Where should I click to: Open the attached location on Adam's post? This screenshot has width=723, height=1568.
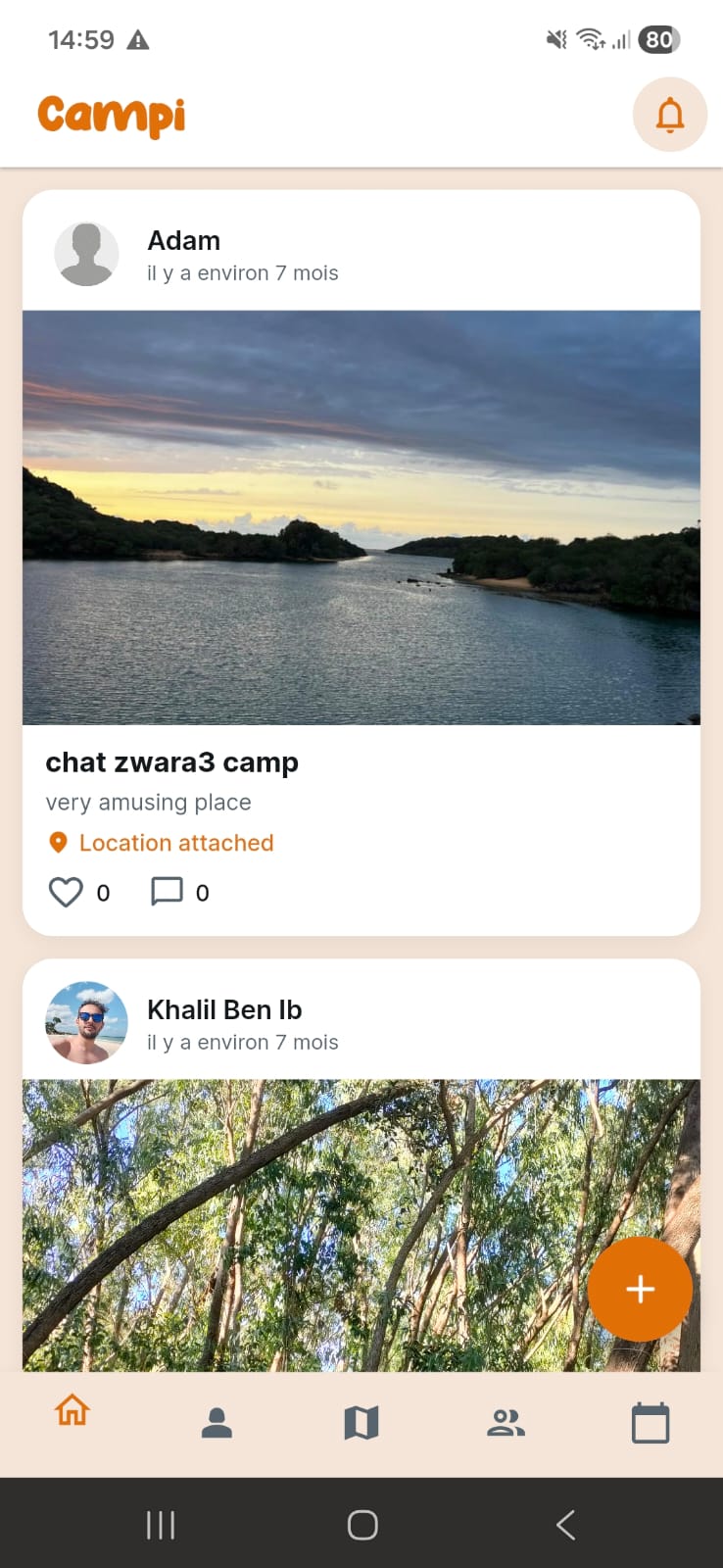pyautogui.click(x=161, y=843)
